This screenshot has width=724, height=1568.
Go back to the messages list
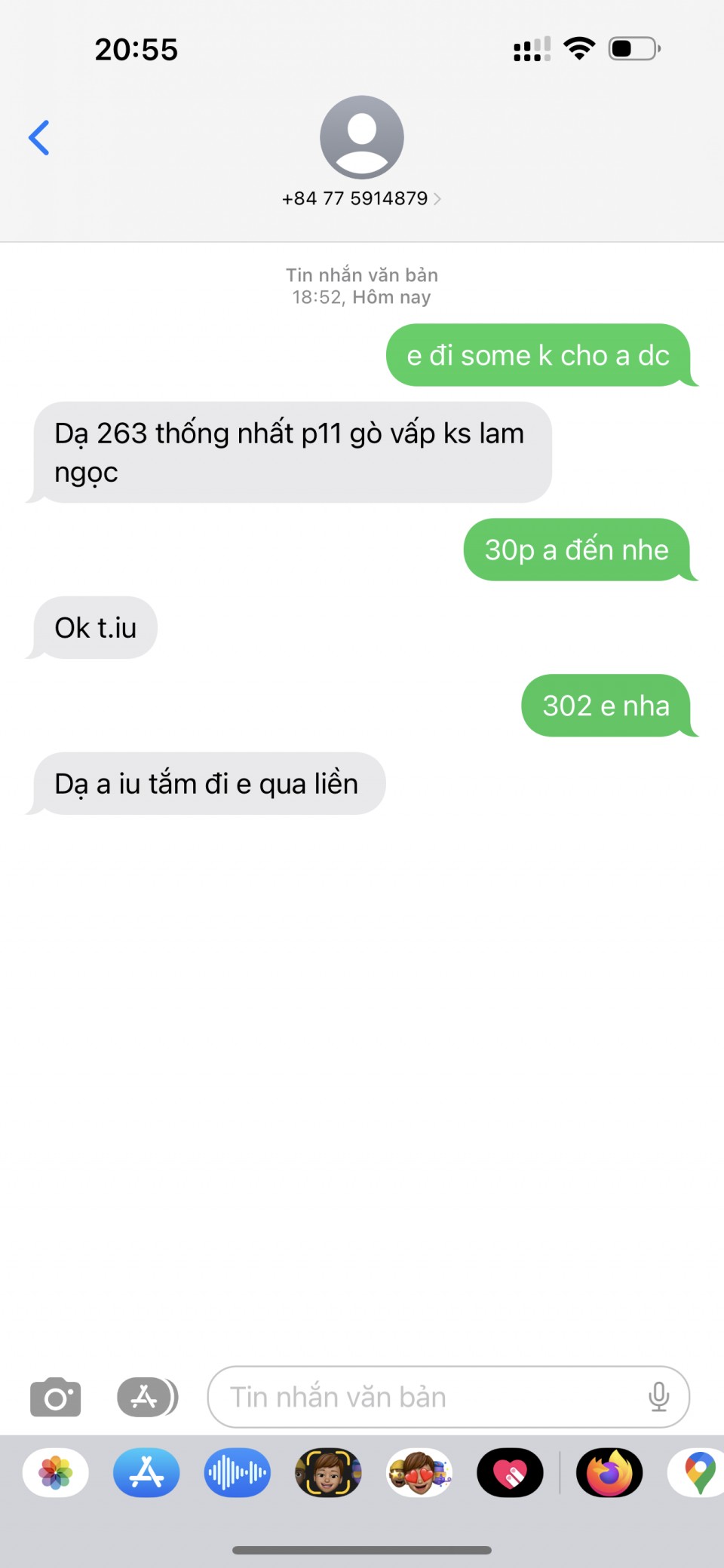coord(39,138)
